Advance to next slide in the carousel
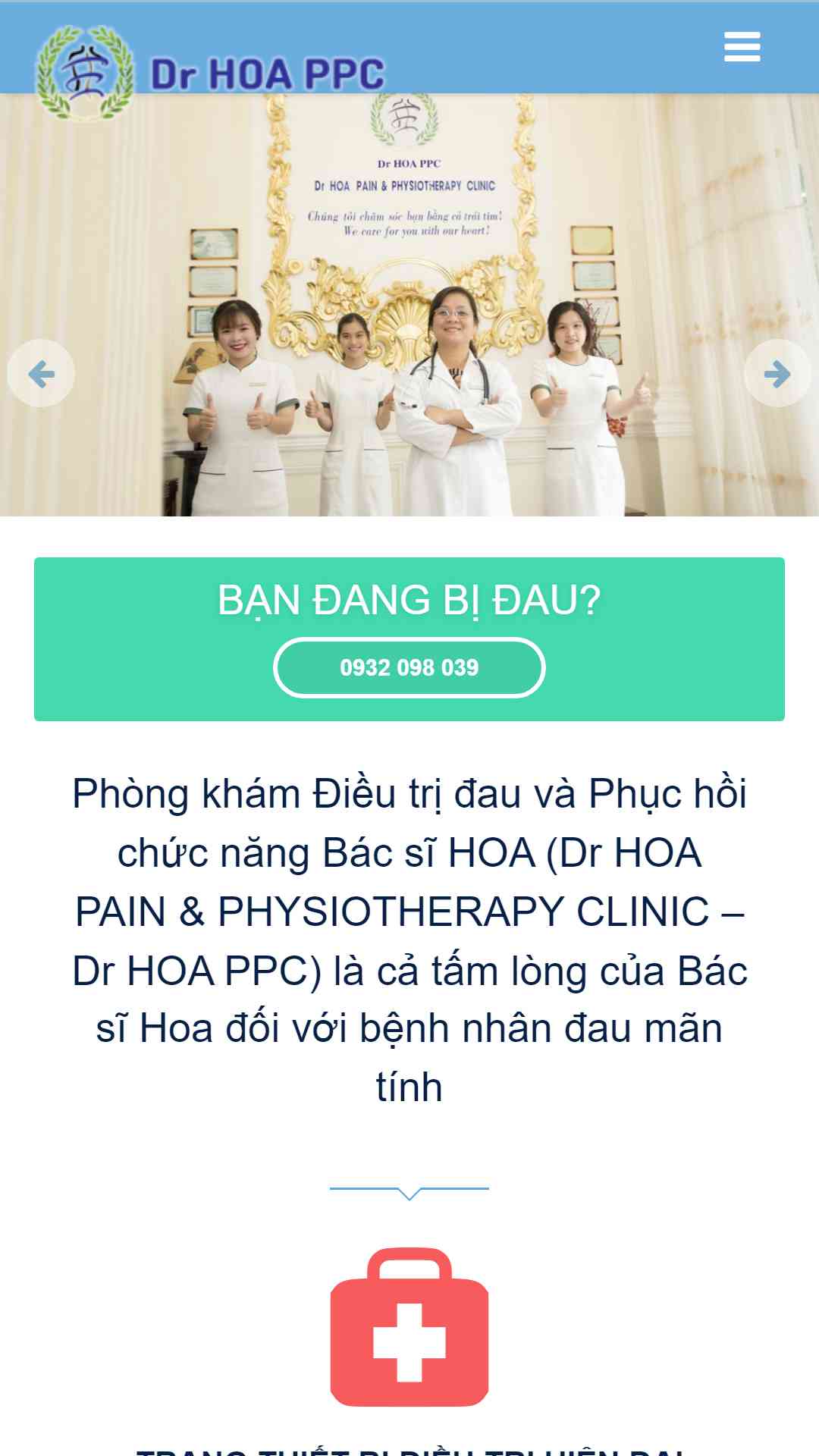Image resolution: width=819 pixels, height=1456 pixels. click(x=777, y=373)
